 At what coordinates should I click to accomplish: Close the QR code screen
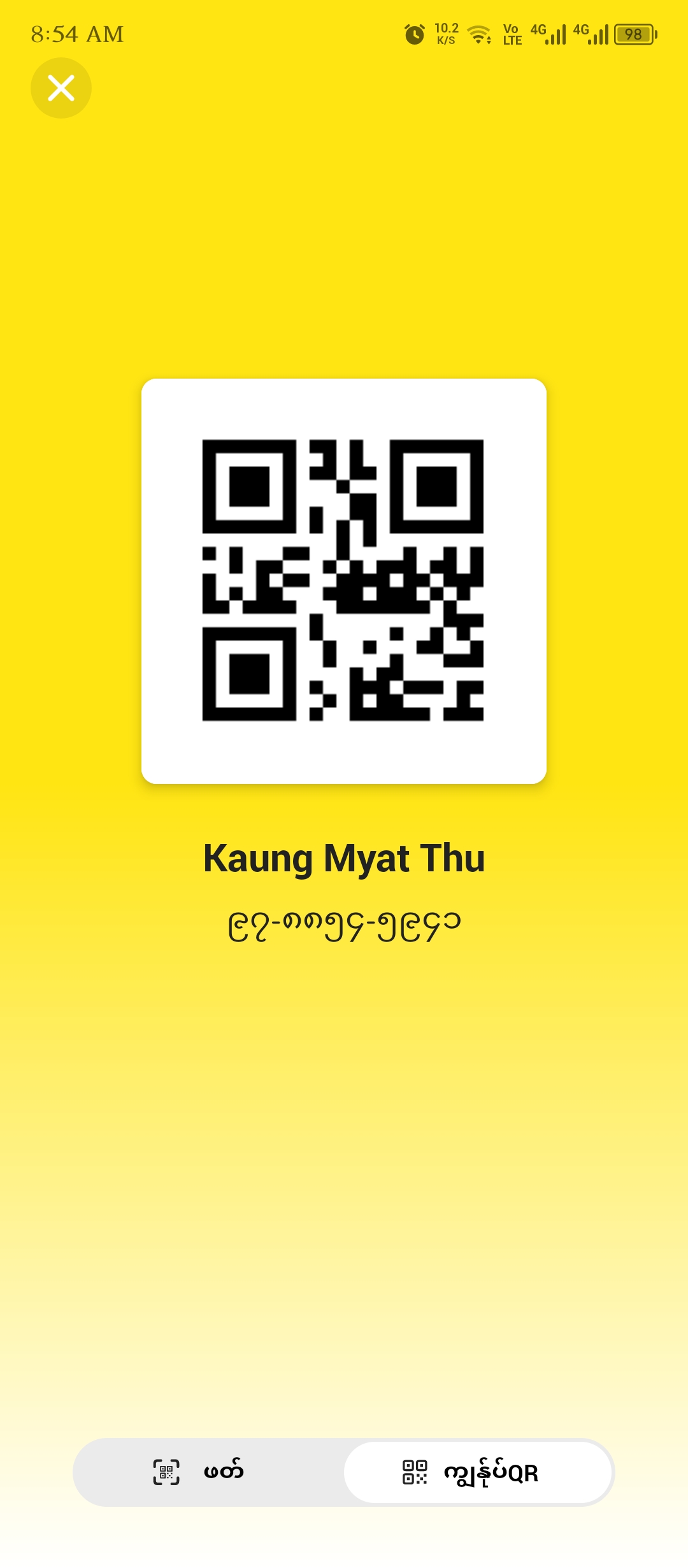point(61,88)
